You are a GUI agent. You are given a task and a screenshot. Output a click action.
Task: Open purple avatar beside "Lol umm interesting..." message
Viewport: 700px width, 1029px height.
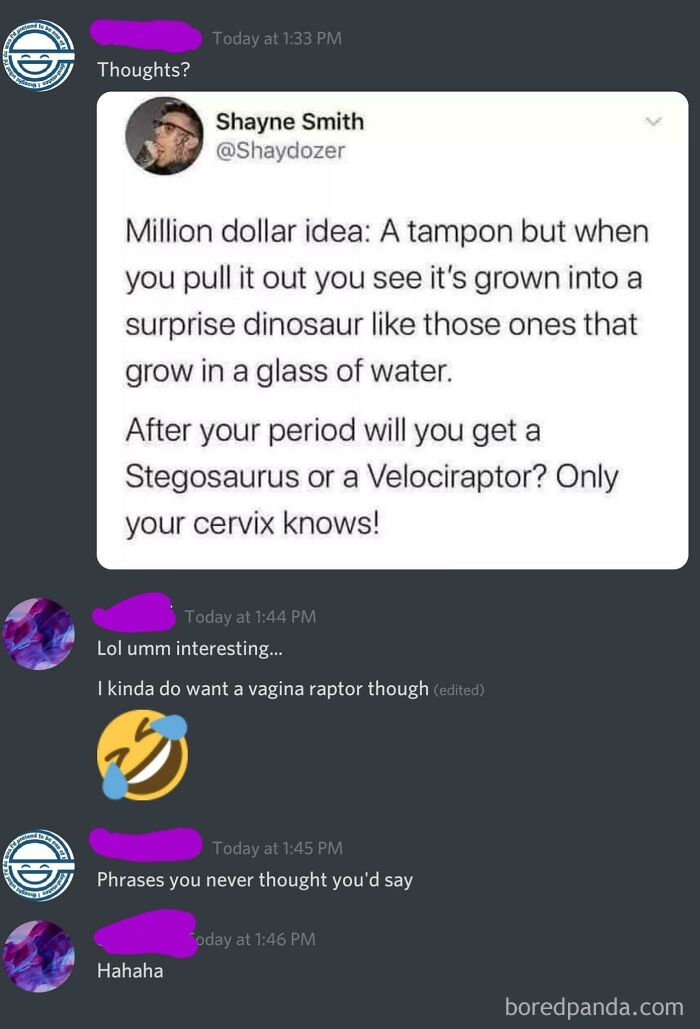(38, 633)
